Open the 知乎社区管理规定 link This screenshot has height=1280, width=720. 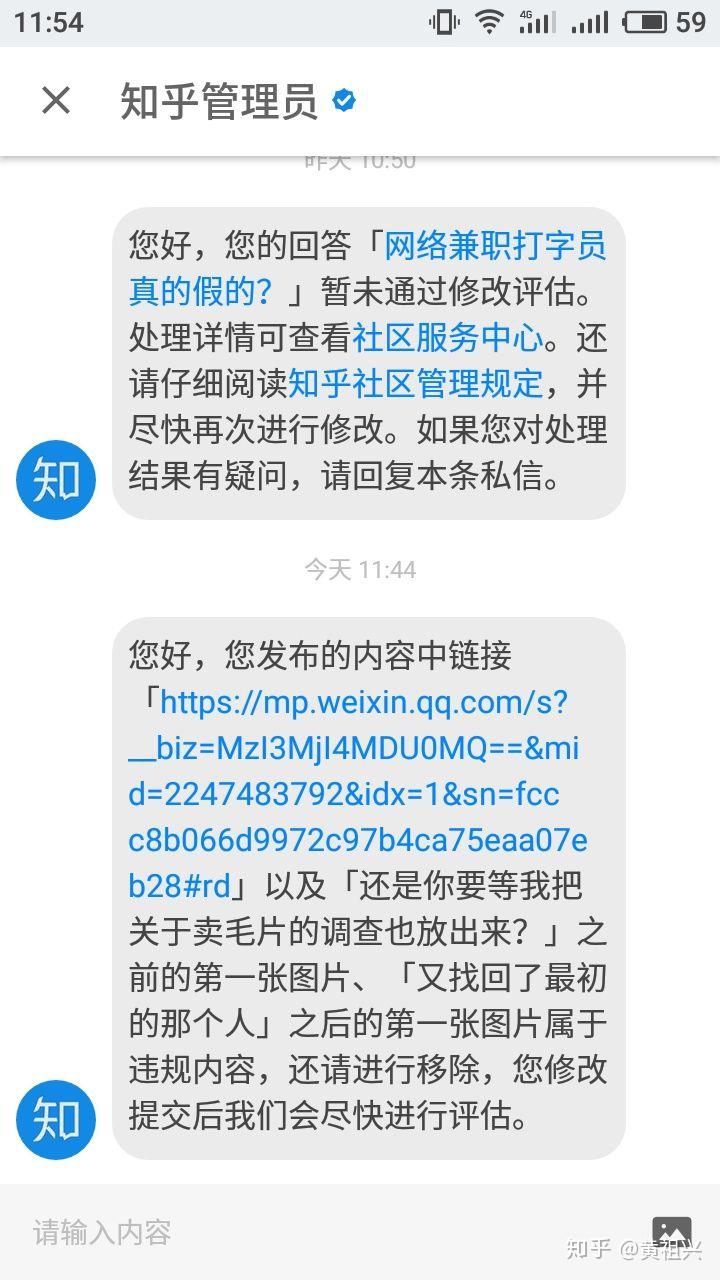click(x=415, y=384)
